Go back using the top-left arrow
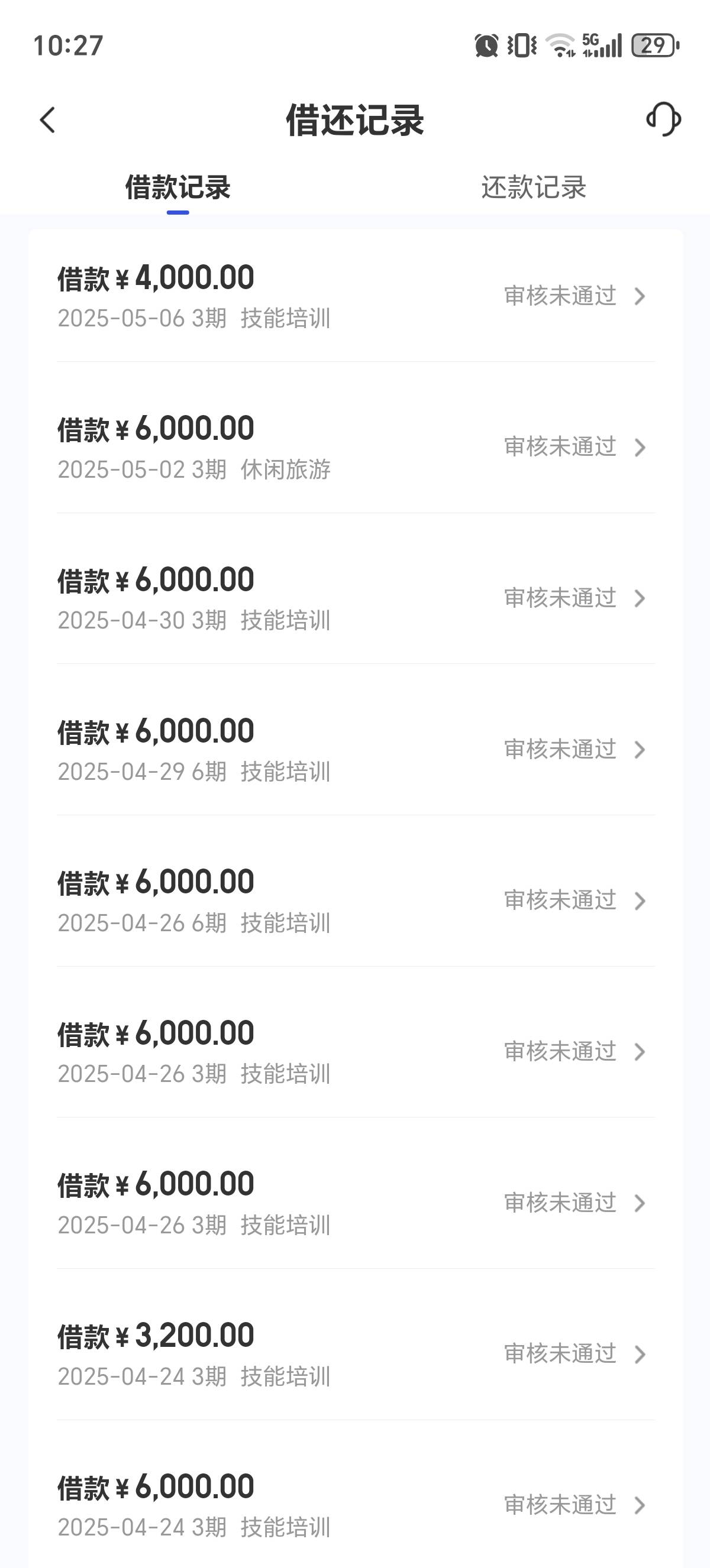This screenshot has width=710, height=1568. [47, 120]
